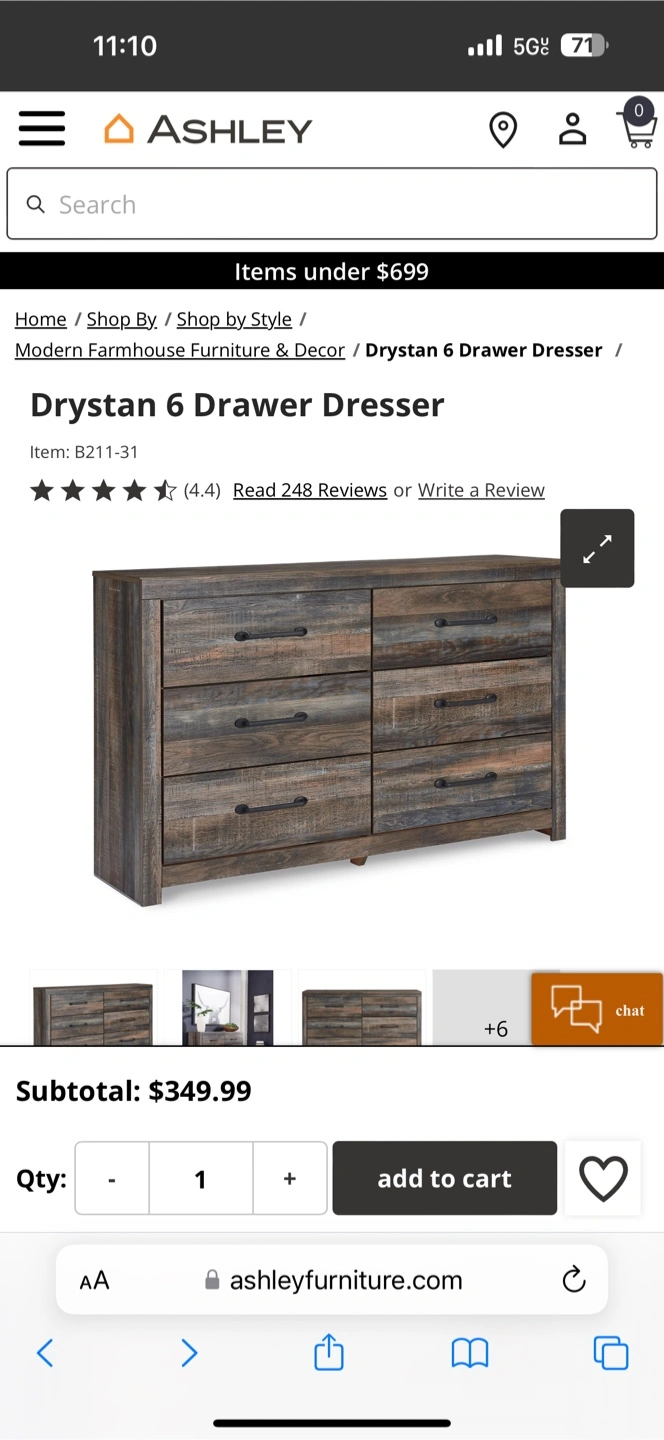Read 248 Reviews
Image resolution: width=664 pixels, height=1440 pixels.
(310, 490)
